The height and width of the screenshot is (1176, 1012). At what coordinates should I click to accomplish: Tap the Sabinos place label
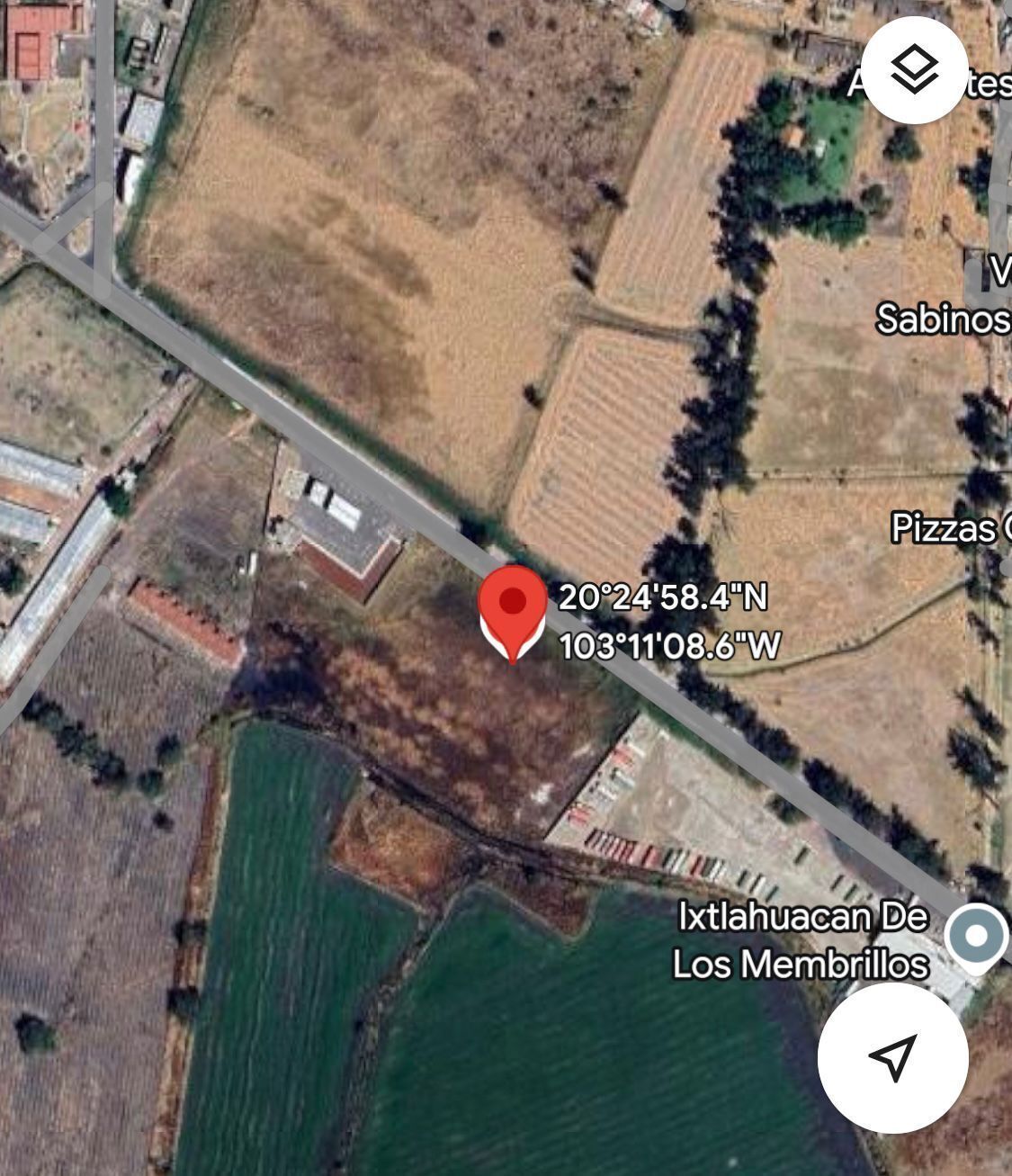(941, 319)
